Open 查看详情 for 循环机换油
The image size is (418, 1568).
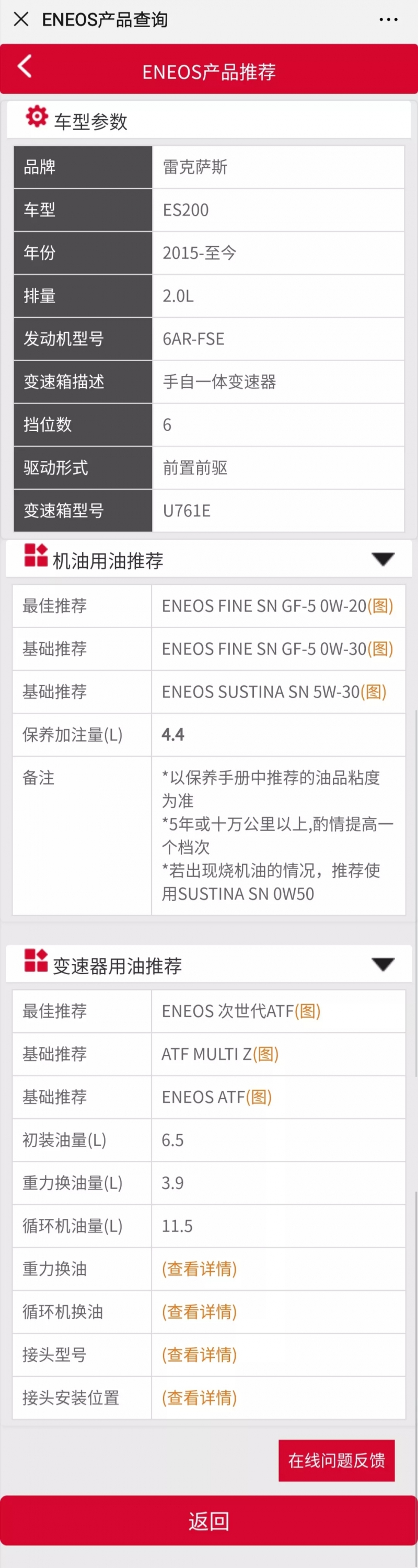coord(199,1312)
